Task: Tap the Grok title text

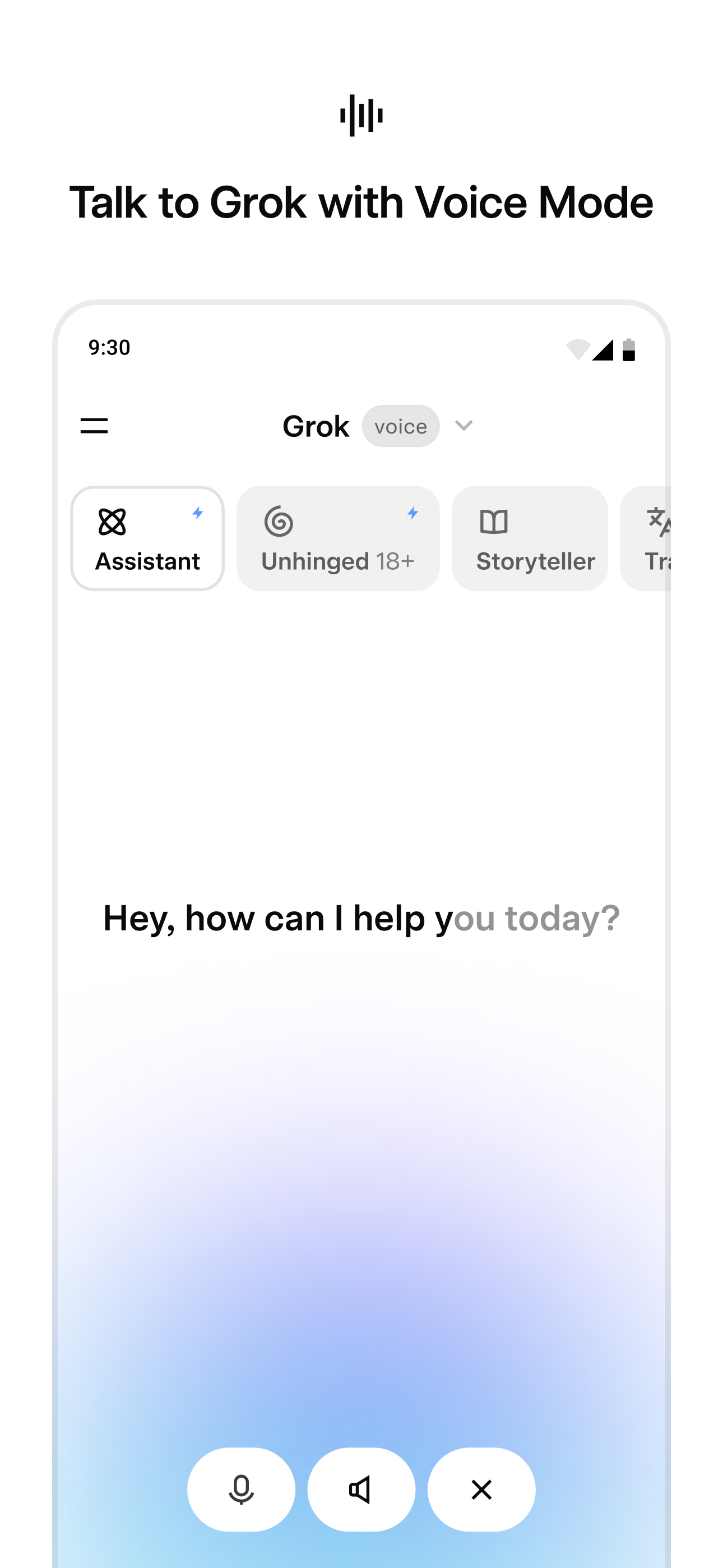Action: coord(316,426)
